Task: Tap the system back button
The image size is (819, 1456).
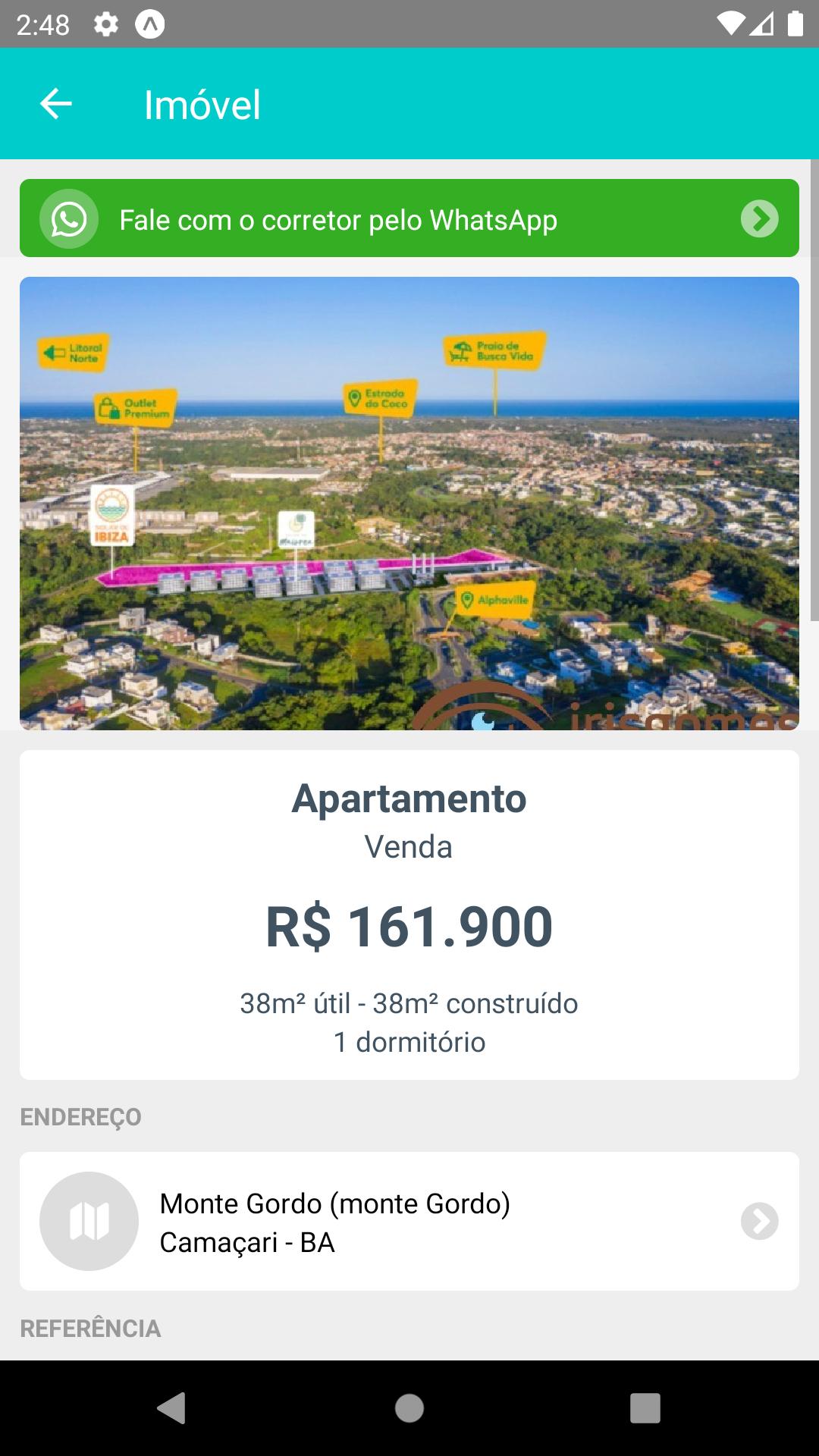Action: coord(171,1408)
